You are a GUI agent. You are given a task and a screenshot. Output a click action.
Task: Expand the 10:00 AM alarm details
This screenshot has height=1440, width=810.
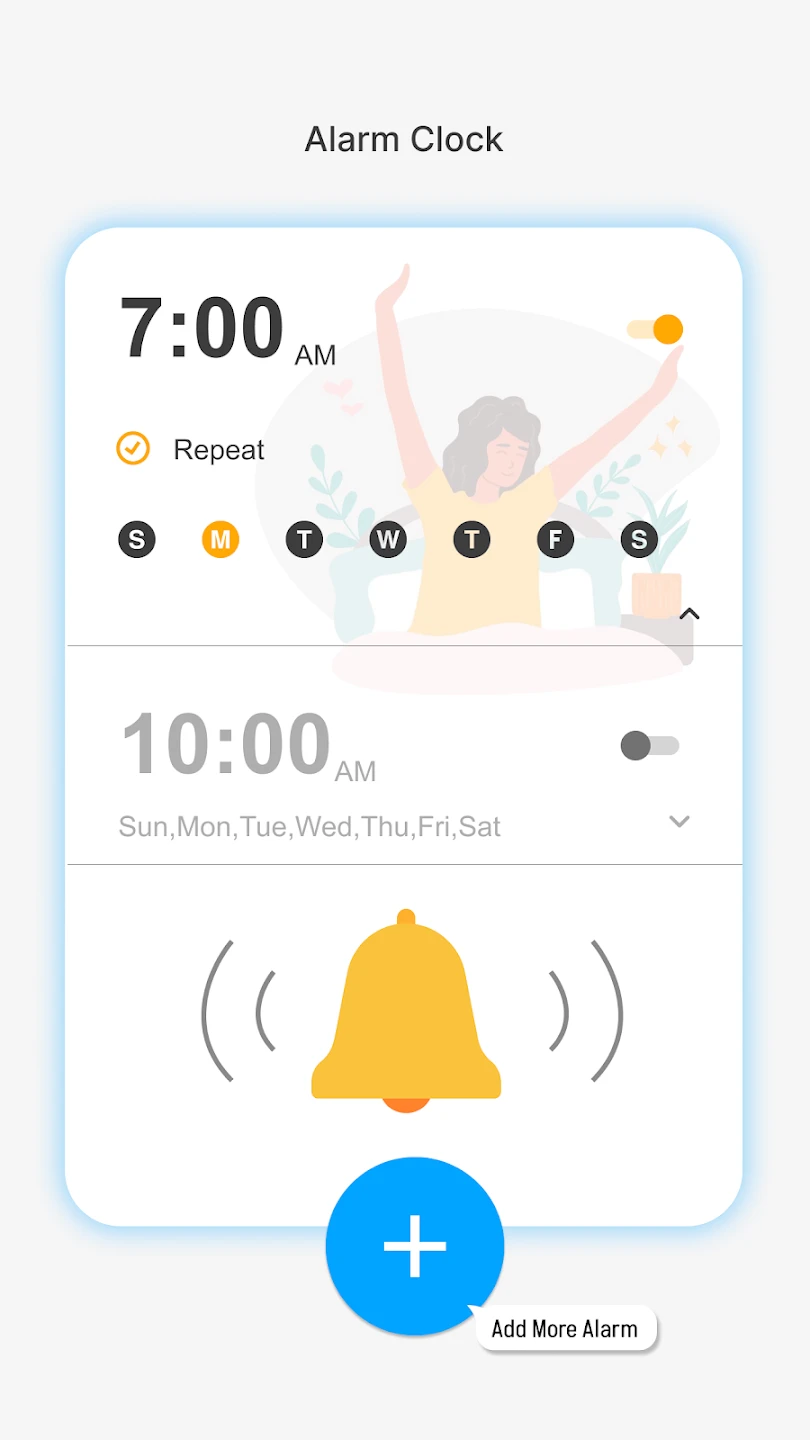click(x=679, y=821)
